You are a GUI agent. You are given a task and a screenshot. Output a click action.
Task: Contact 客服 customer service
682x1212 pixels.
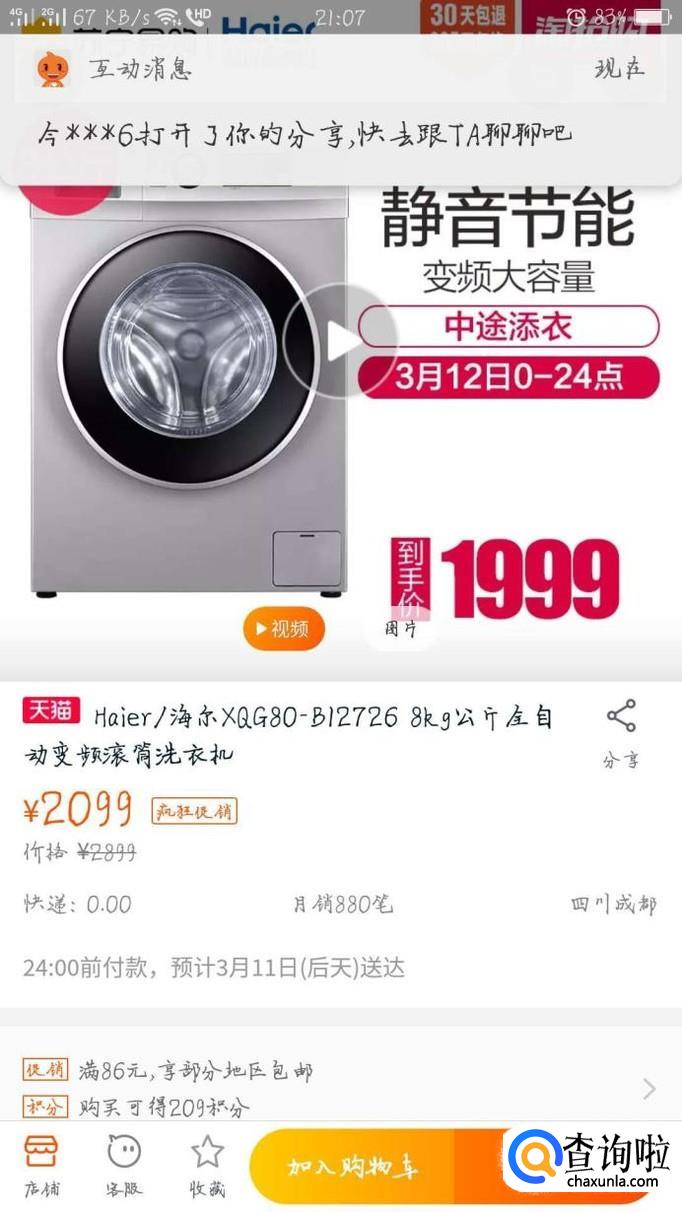point(124,1165)
